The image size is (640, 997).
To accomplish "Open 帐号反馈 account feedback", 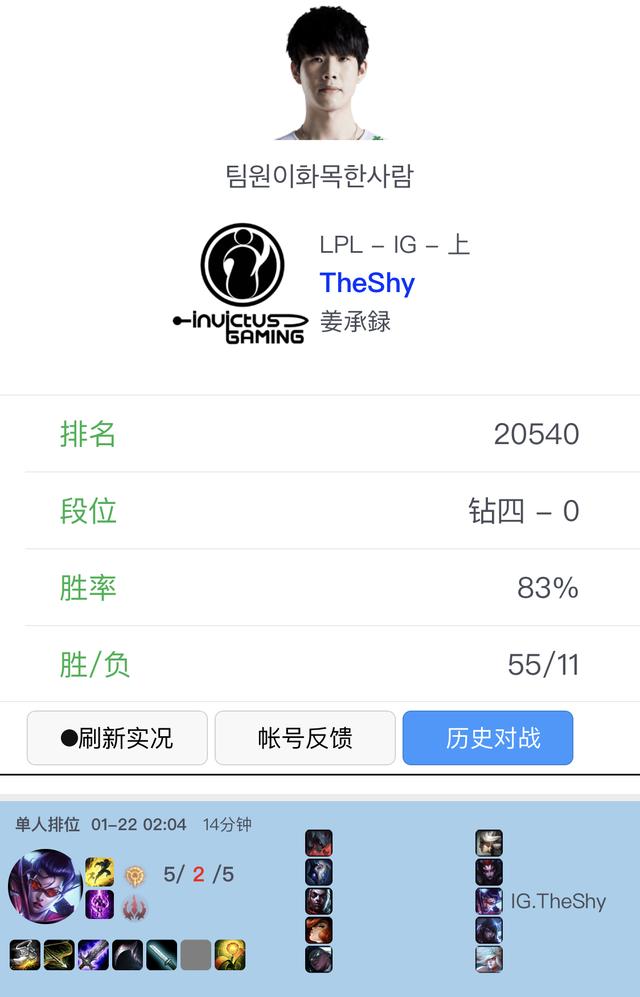I will click(304, 738).
